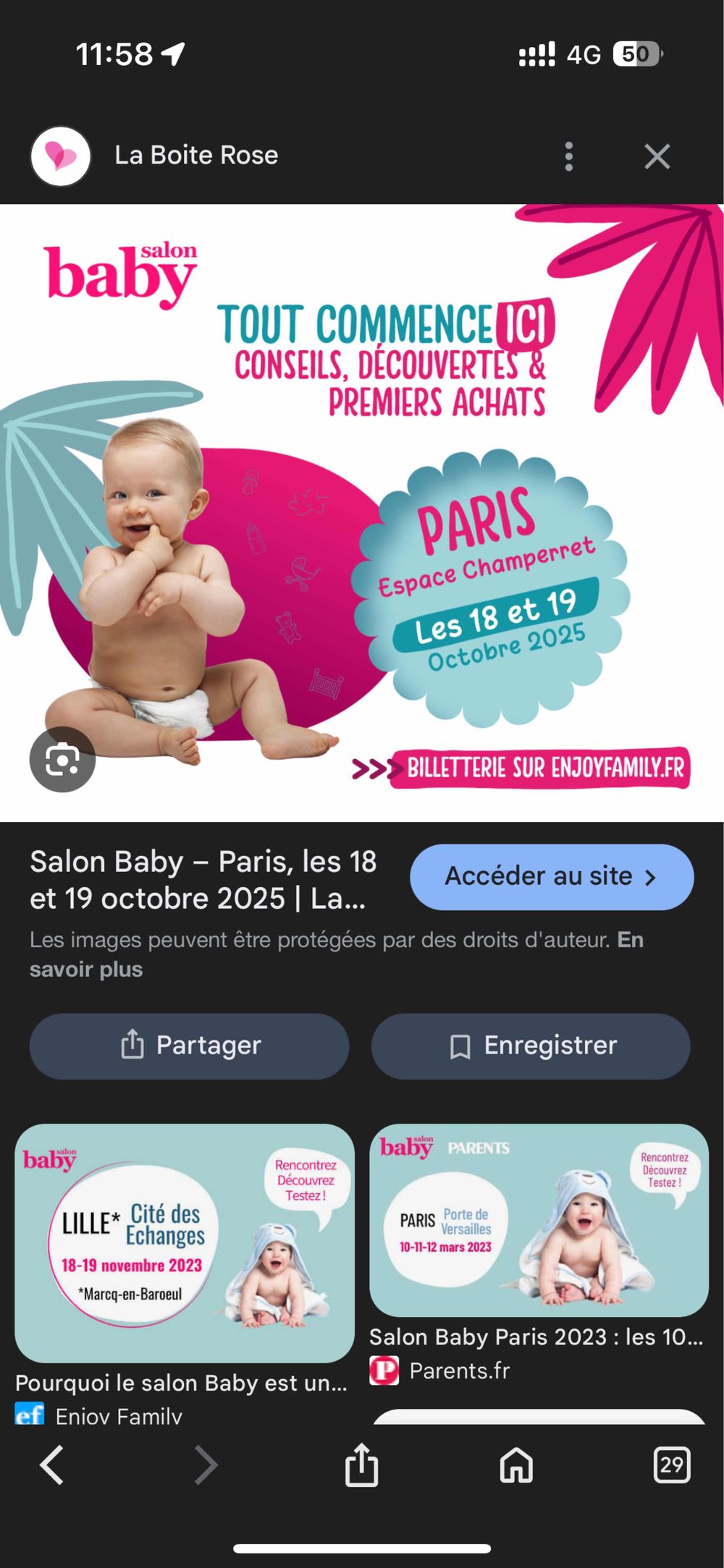Image resolution: width=724 pixels, height=1568 pixels.
Task: Open the En savoir plus link
Action: [86, 969]
